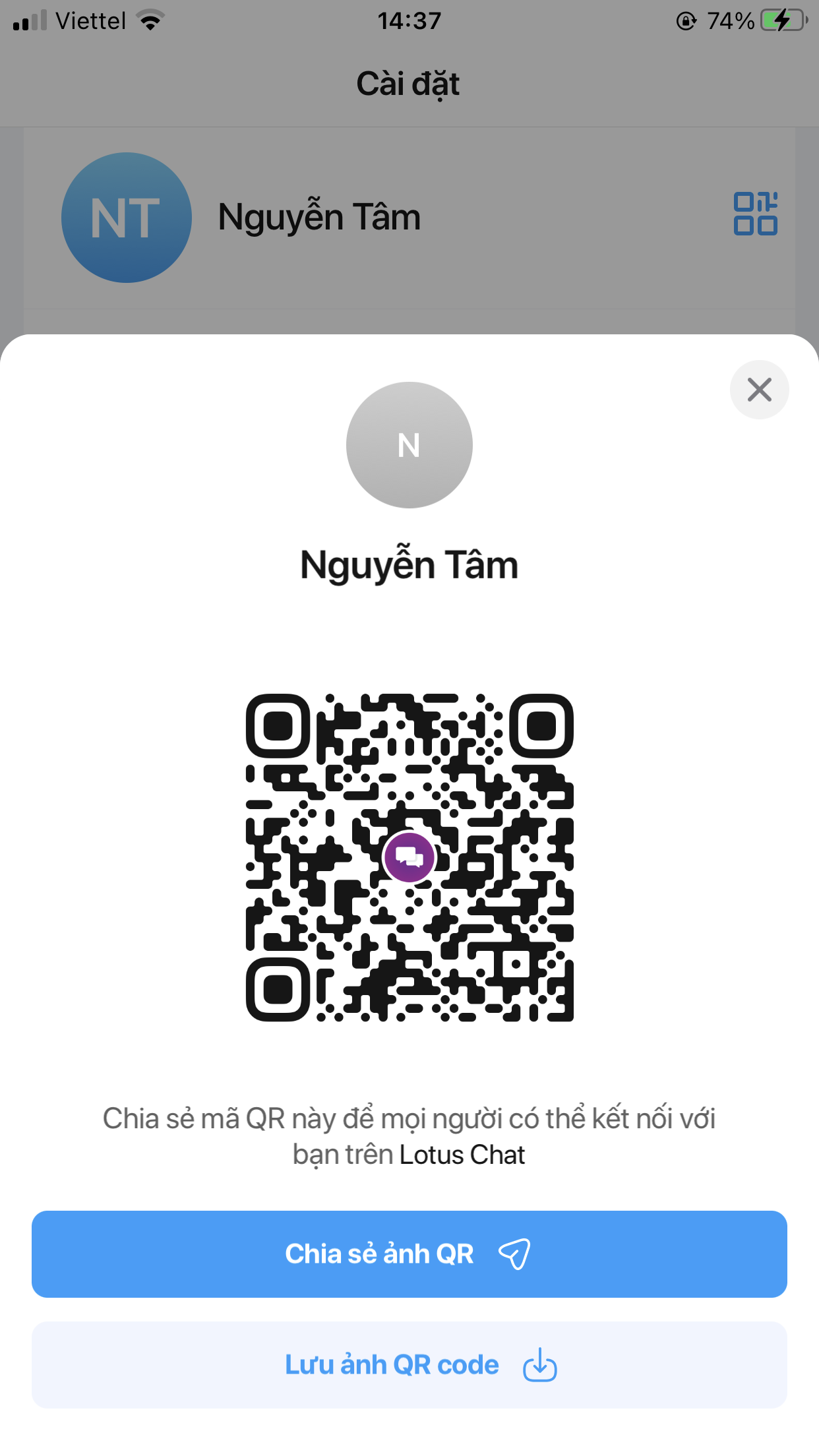The height and width of the screenshot is (1456, 819).
Task: Close the QR code sheet
Action: pyautogui.click(x=759, y=390)
